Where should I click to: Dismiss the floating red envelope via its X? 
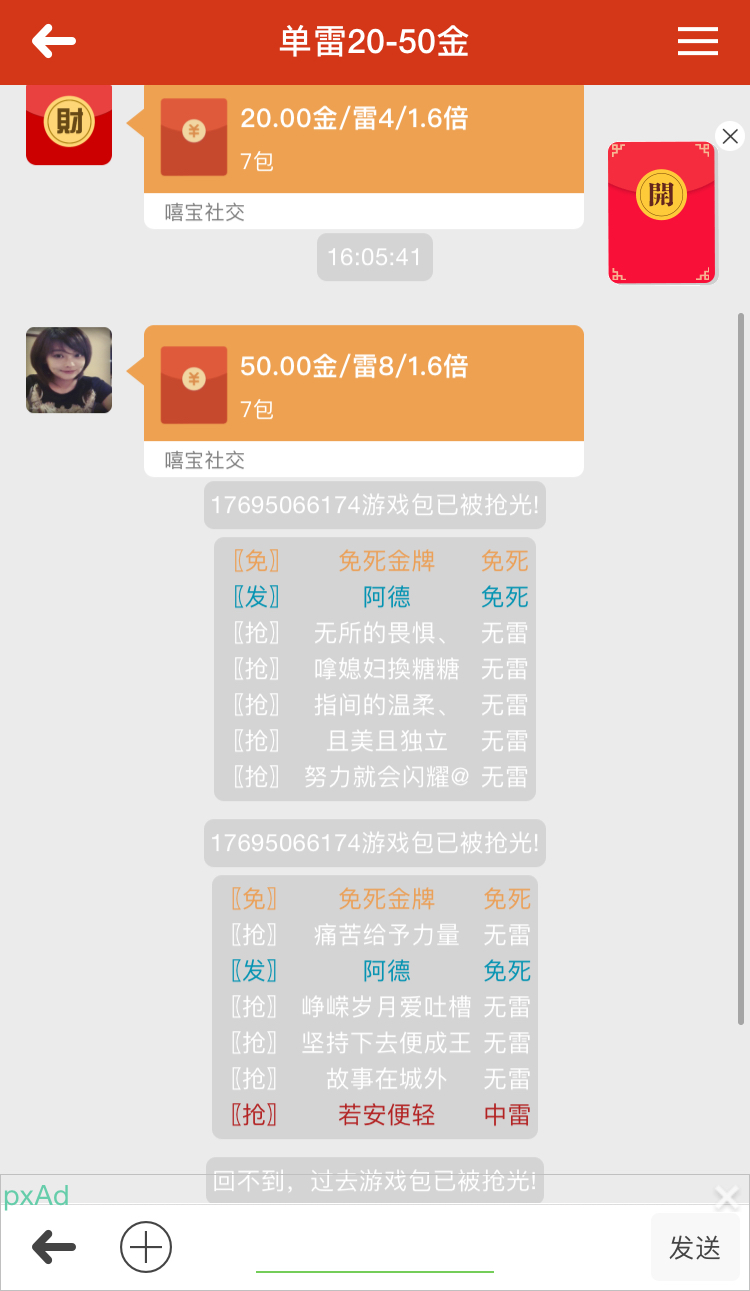pos(730,136)
